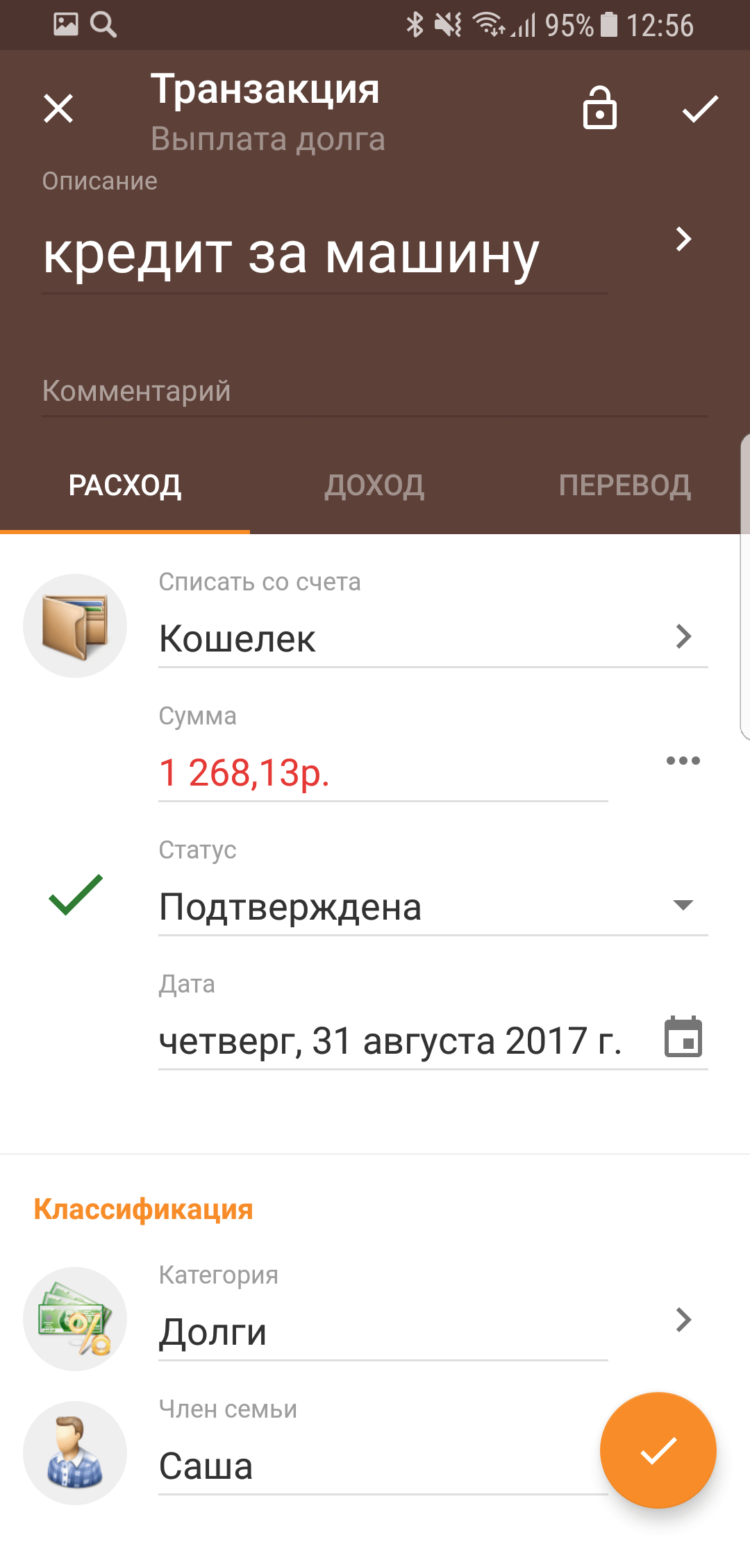Open the Подтверждена status dropdown
The width and height of the screenshot is (750, 1542).
683,904
